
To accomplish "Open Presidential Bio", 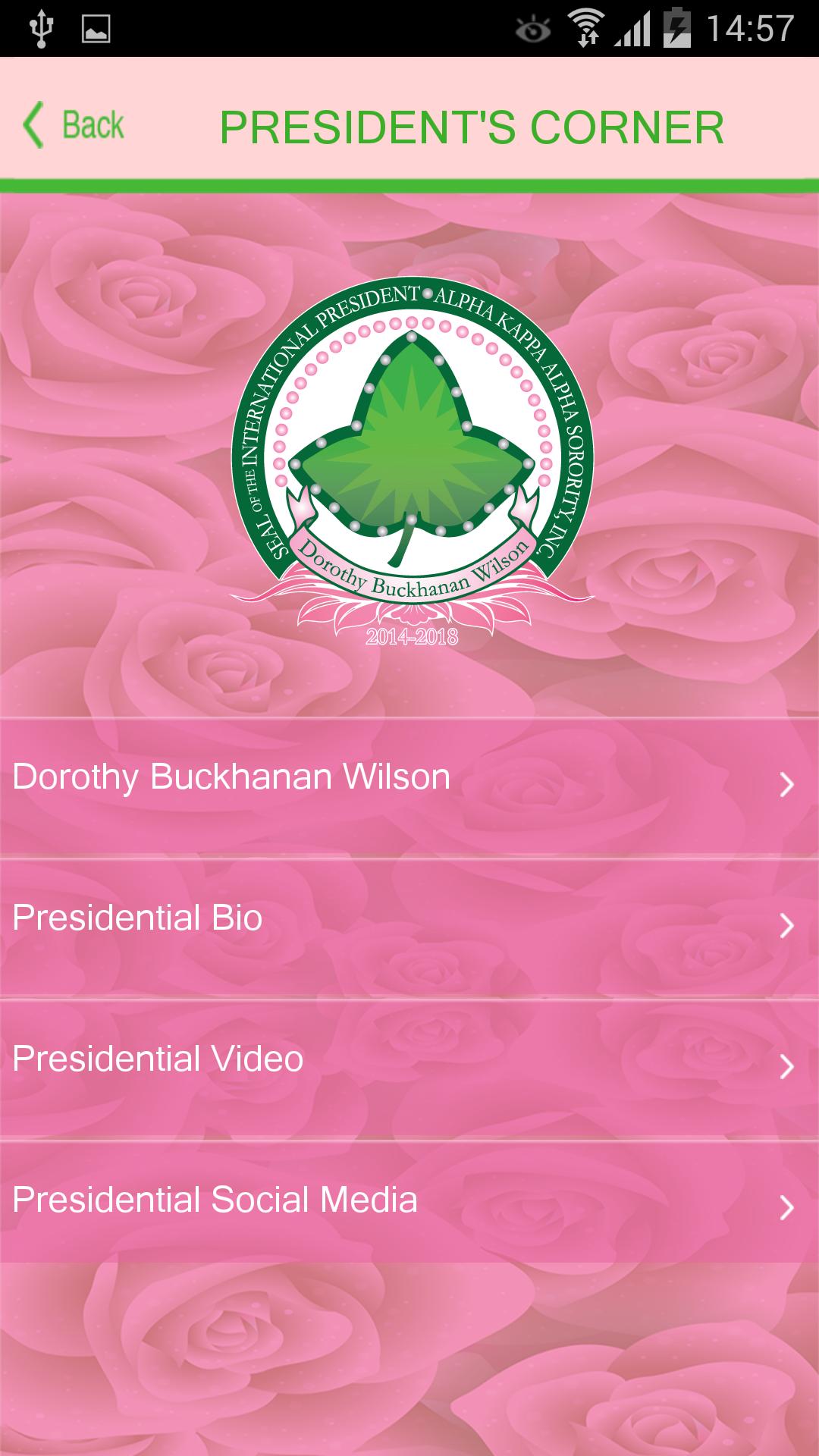I will pos(409,926).
